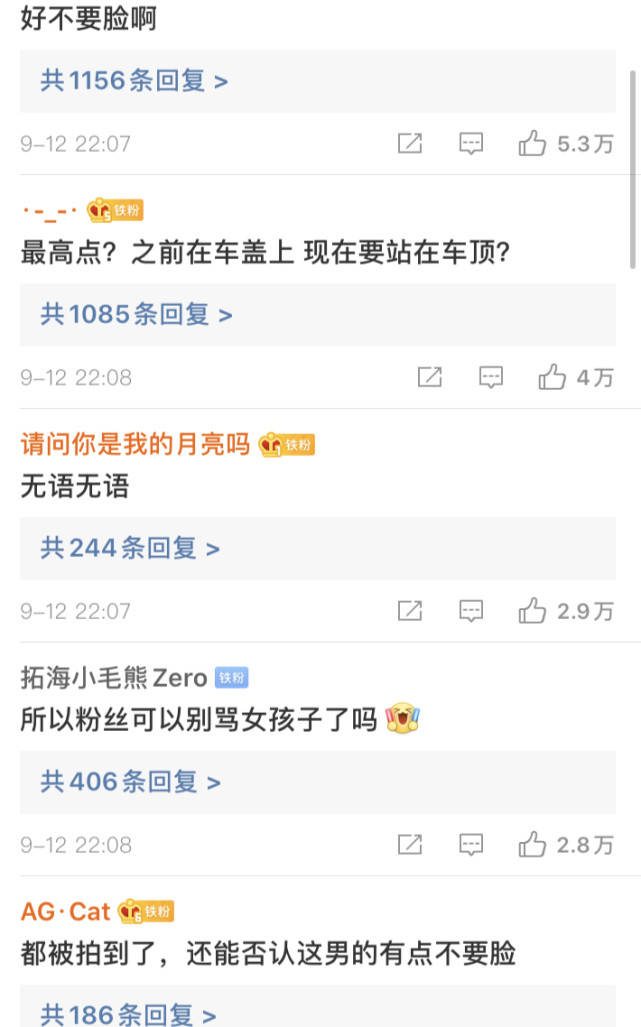Like the 最高点 comment with 4万 likes
Screen dimensions: 641x1027
coord(552,377)
